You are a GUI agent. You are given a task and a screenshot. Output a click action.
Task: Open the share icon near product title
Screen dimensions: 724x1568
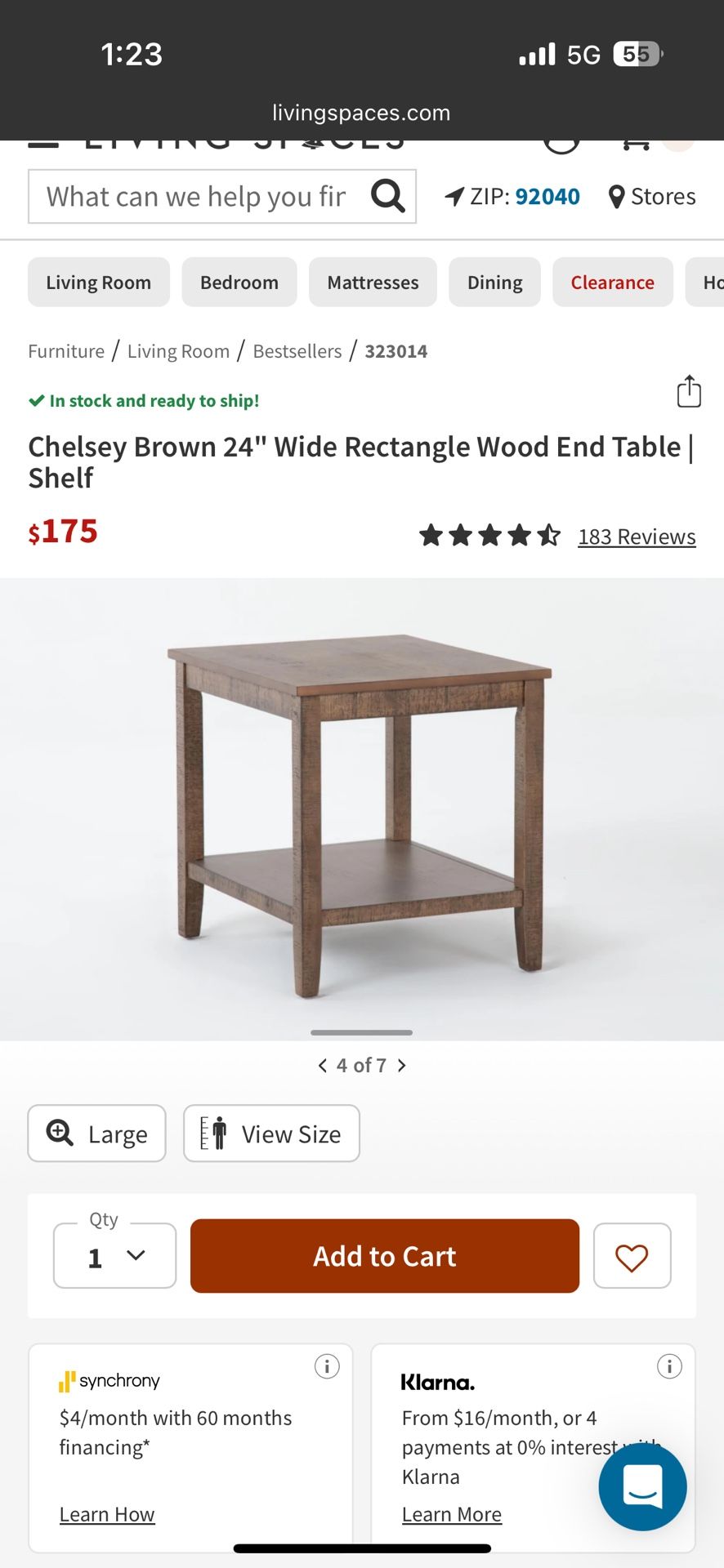689,391
